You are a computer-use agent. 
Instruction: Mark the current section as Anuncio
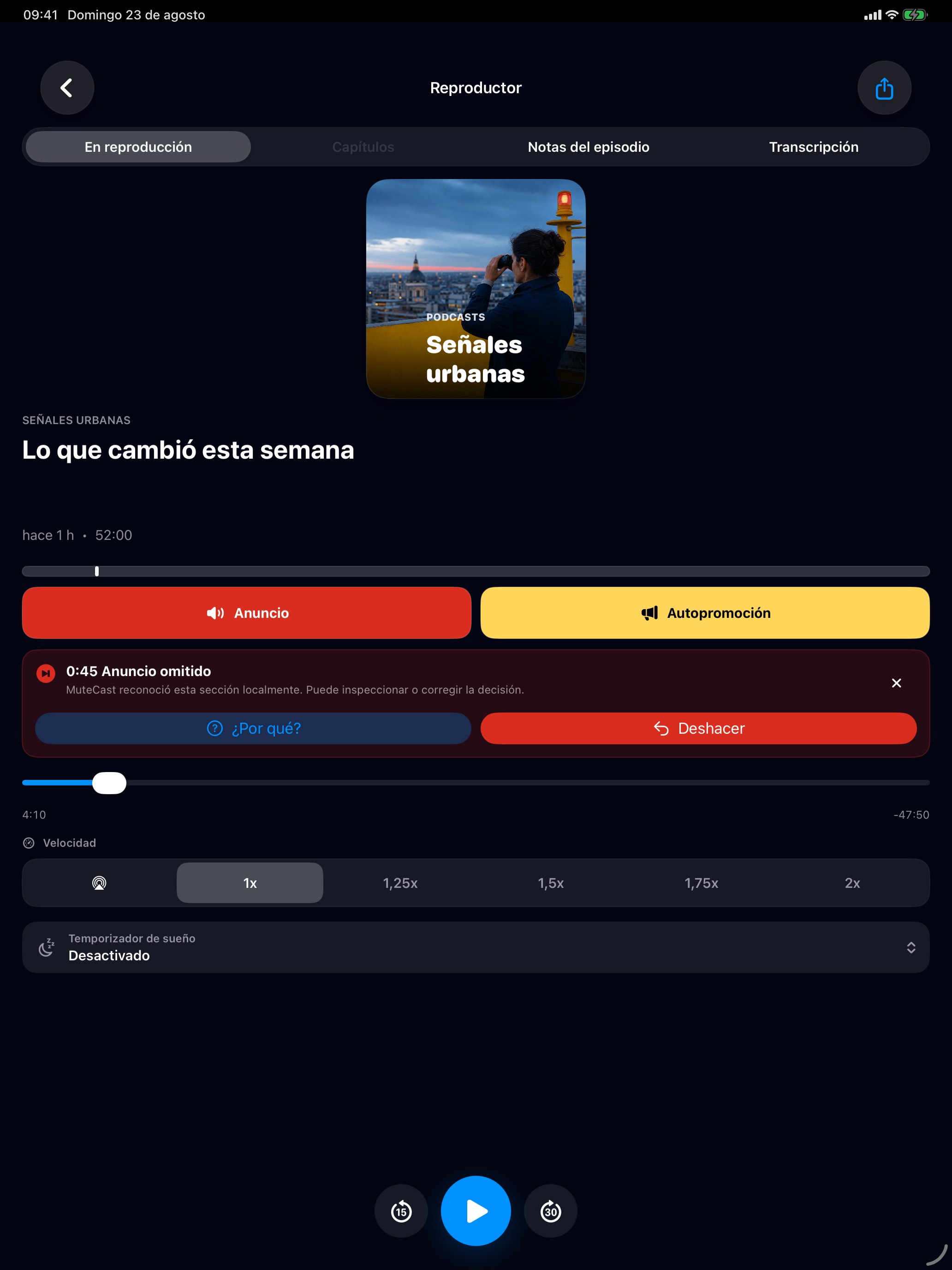click(247, 612)
